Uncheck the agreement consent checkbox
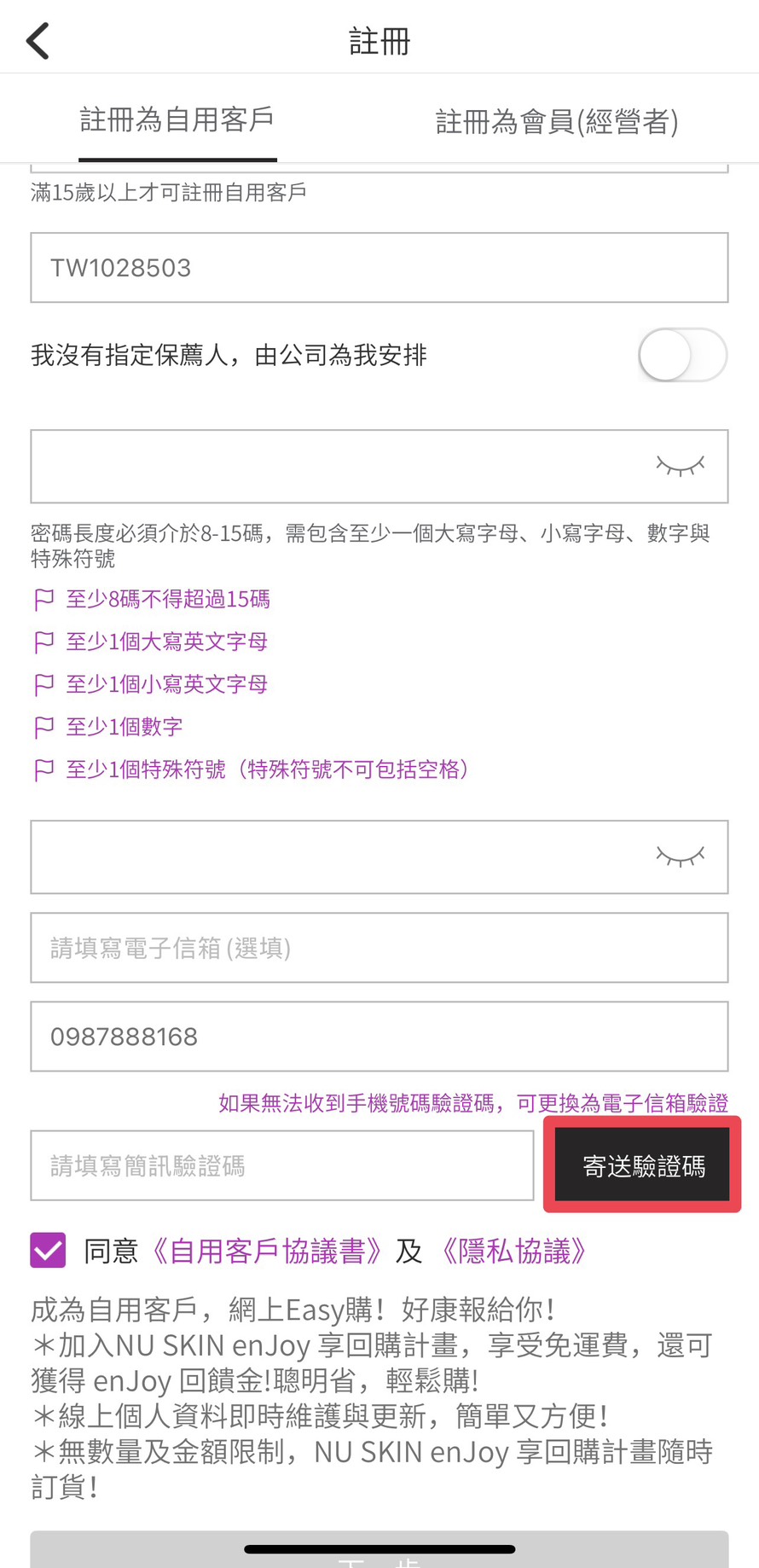The image size is (759, 1568). (x=48, y=1250)
